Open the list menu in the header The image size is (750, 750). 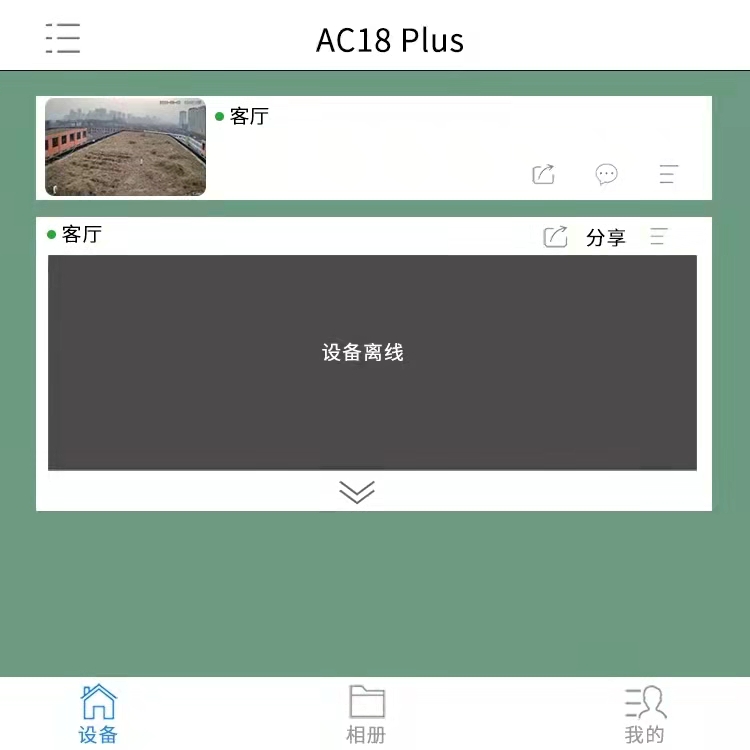tap(63, 38)
